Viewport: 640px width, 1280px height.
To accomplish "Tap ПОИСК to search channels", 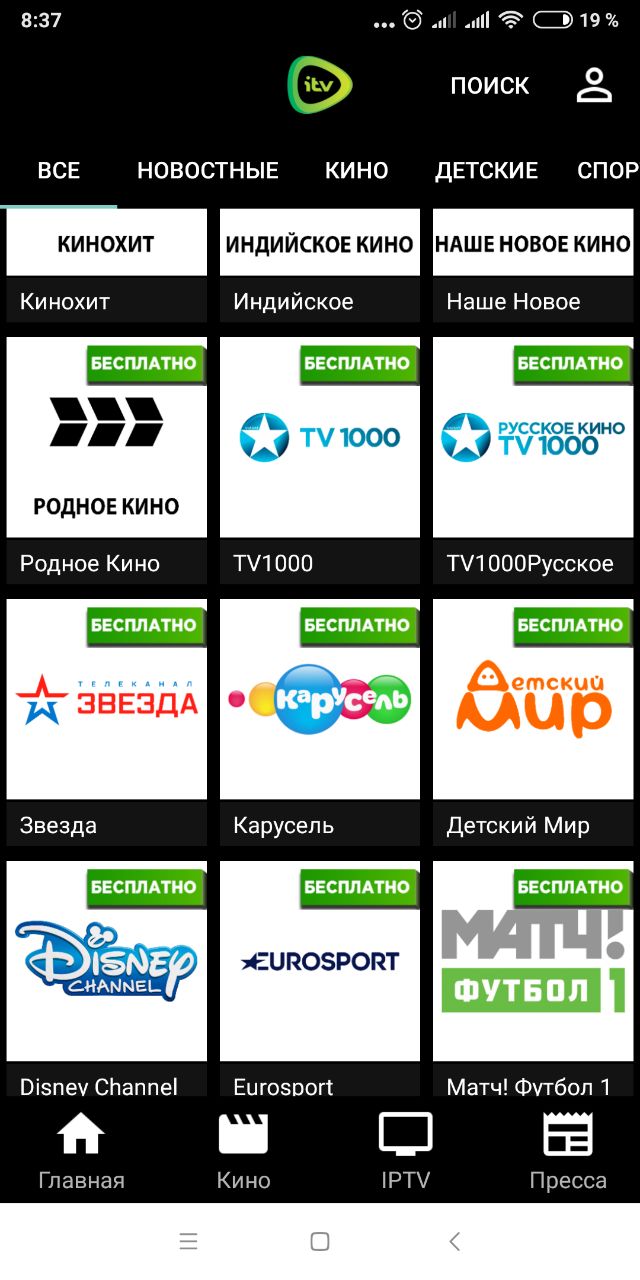I will 490,86.
